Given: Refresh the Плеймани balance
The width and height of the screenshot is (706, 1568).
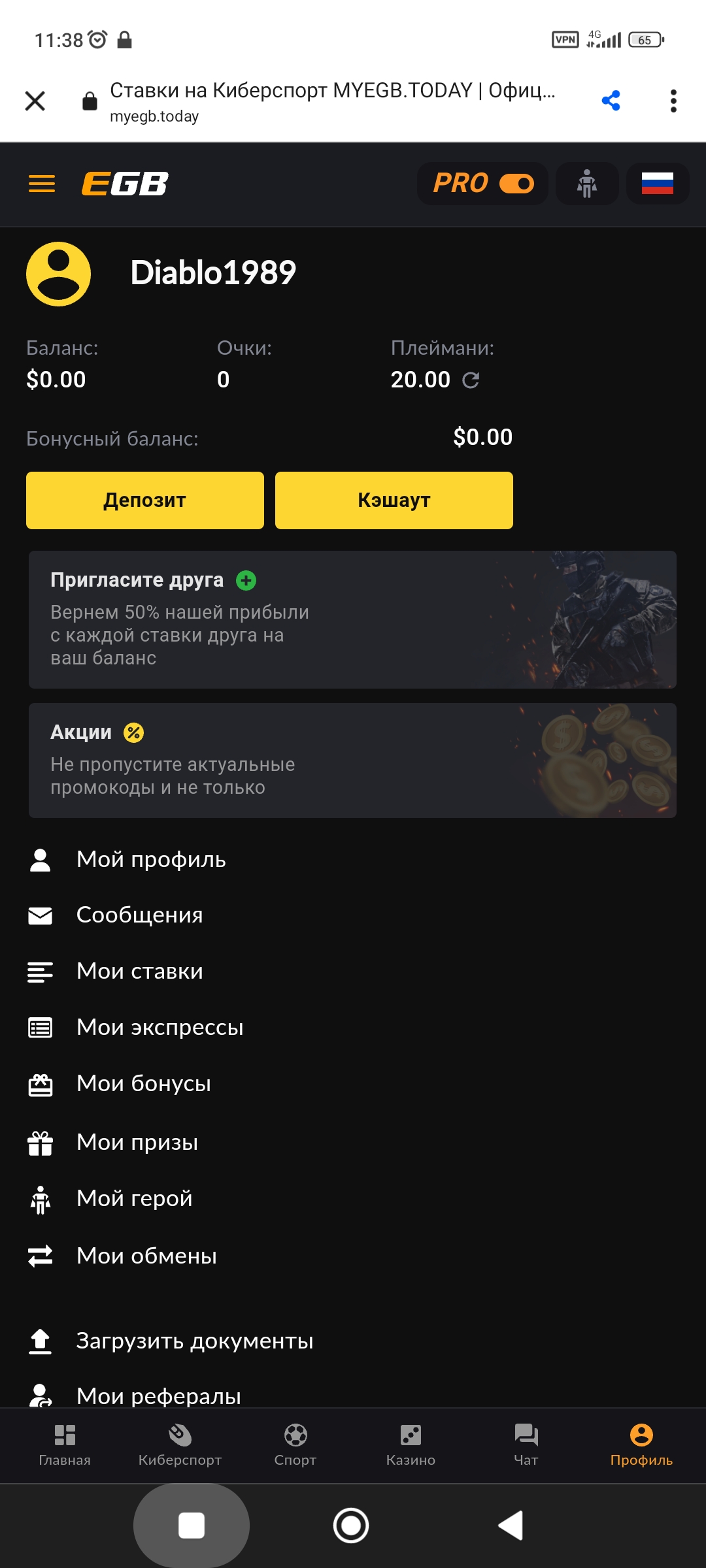Looking at the screenshot, I should point(471,380).
